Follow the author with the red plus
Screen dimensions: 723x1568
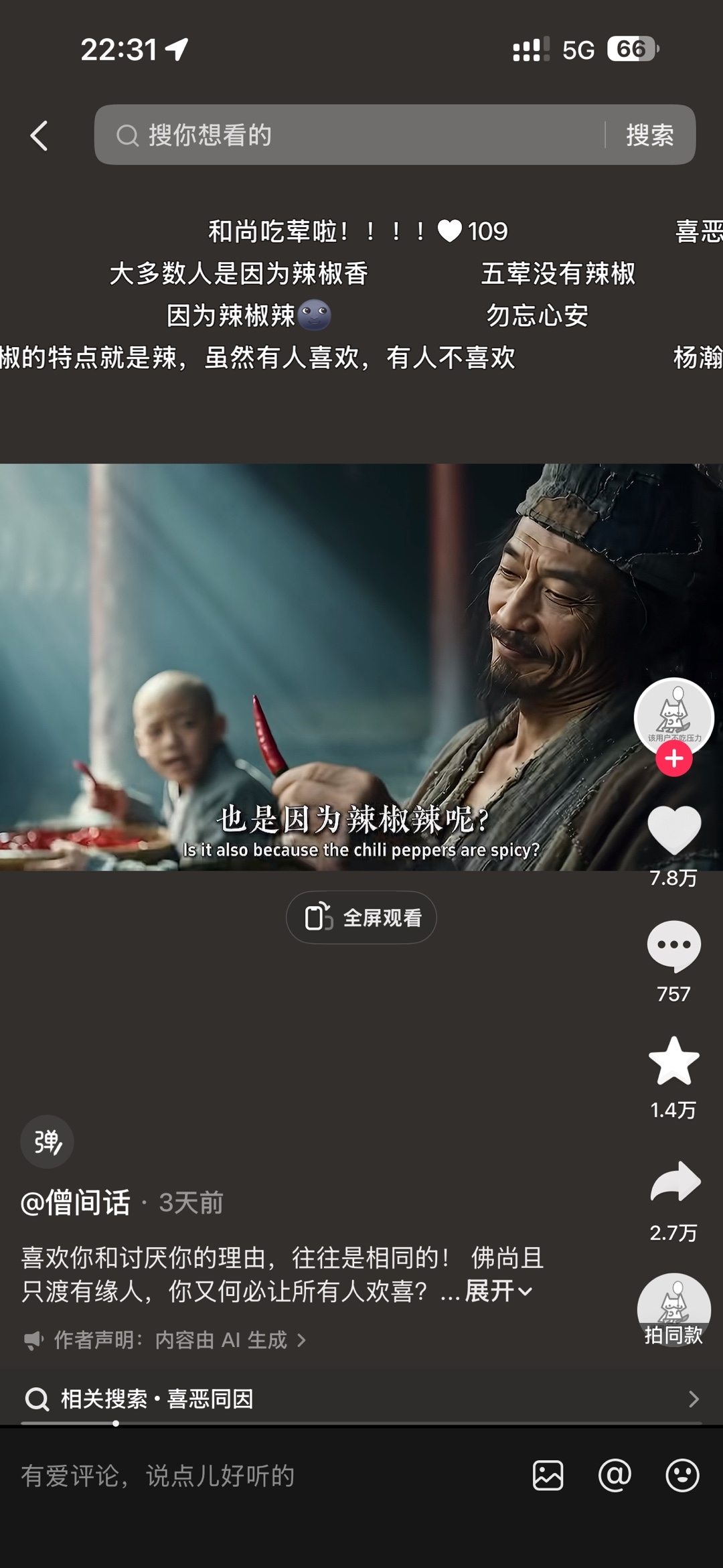(673, 759)
